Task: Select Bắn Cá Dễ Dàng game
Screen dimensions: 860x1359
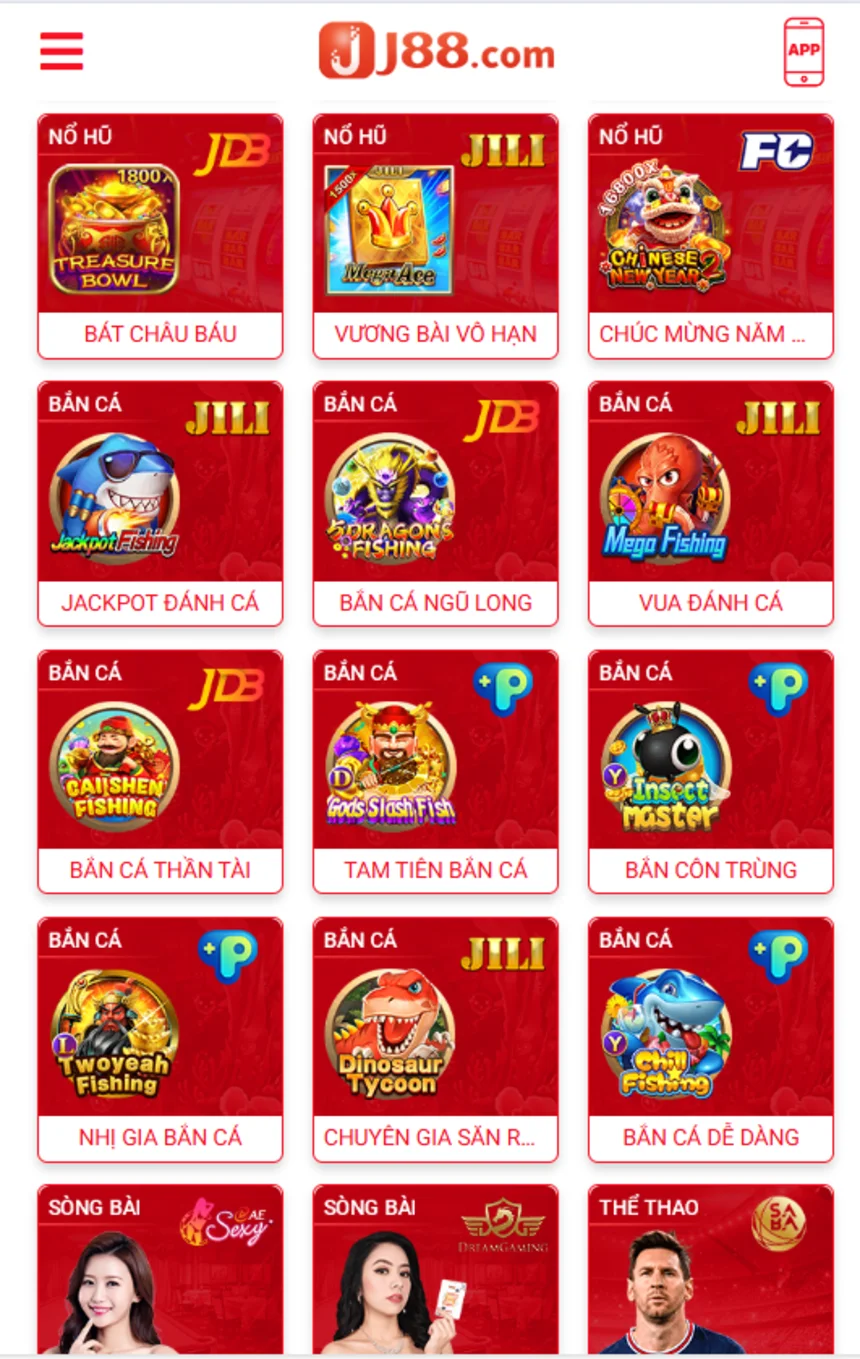Action: coord(710,1039)
